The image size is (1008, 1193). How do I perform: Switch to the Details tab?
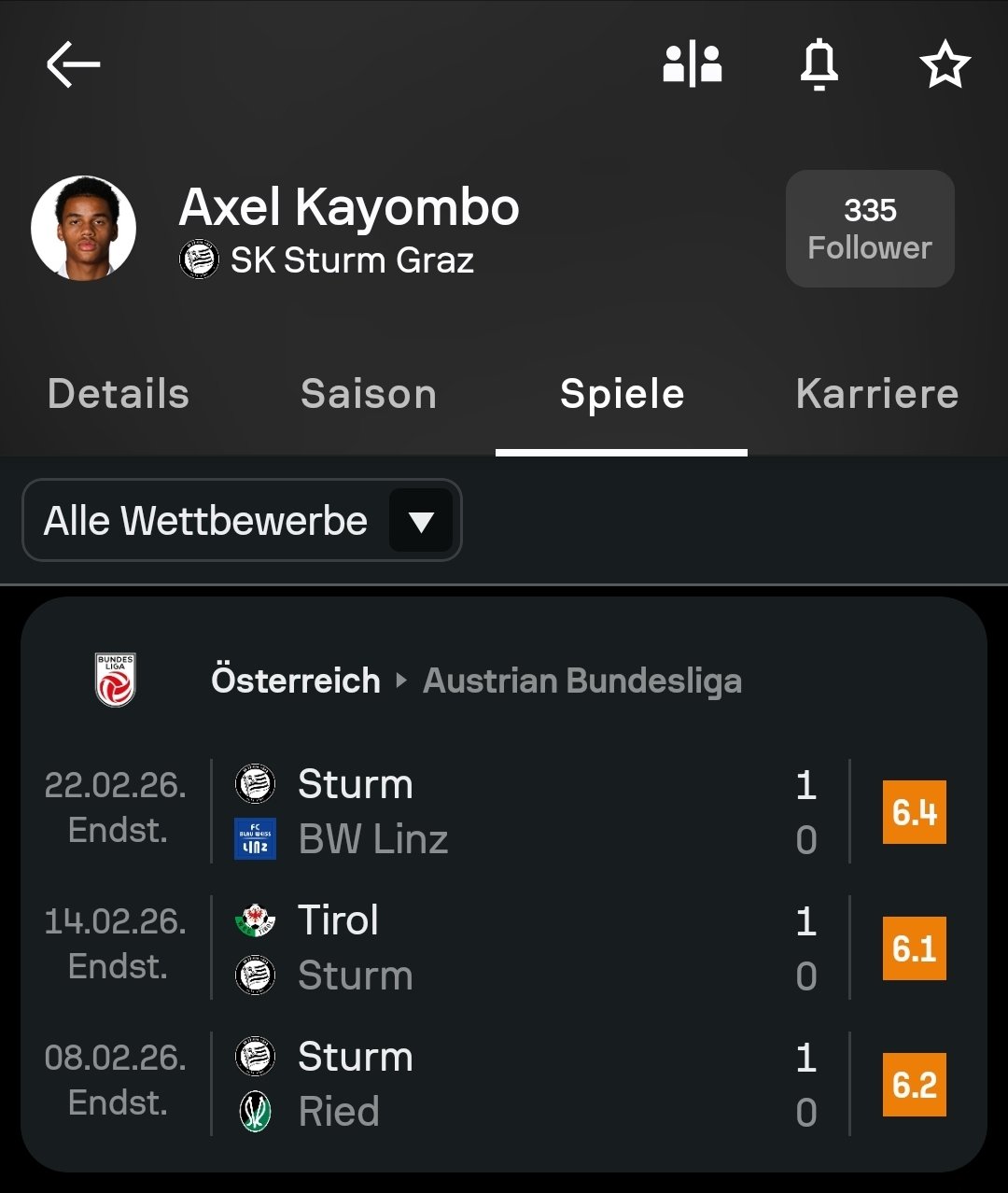(119, 394)
